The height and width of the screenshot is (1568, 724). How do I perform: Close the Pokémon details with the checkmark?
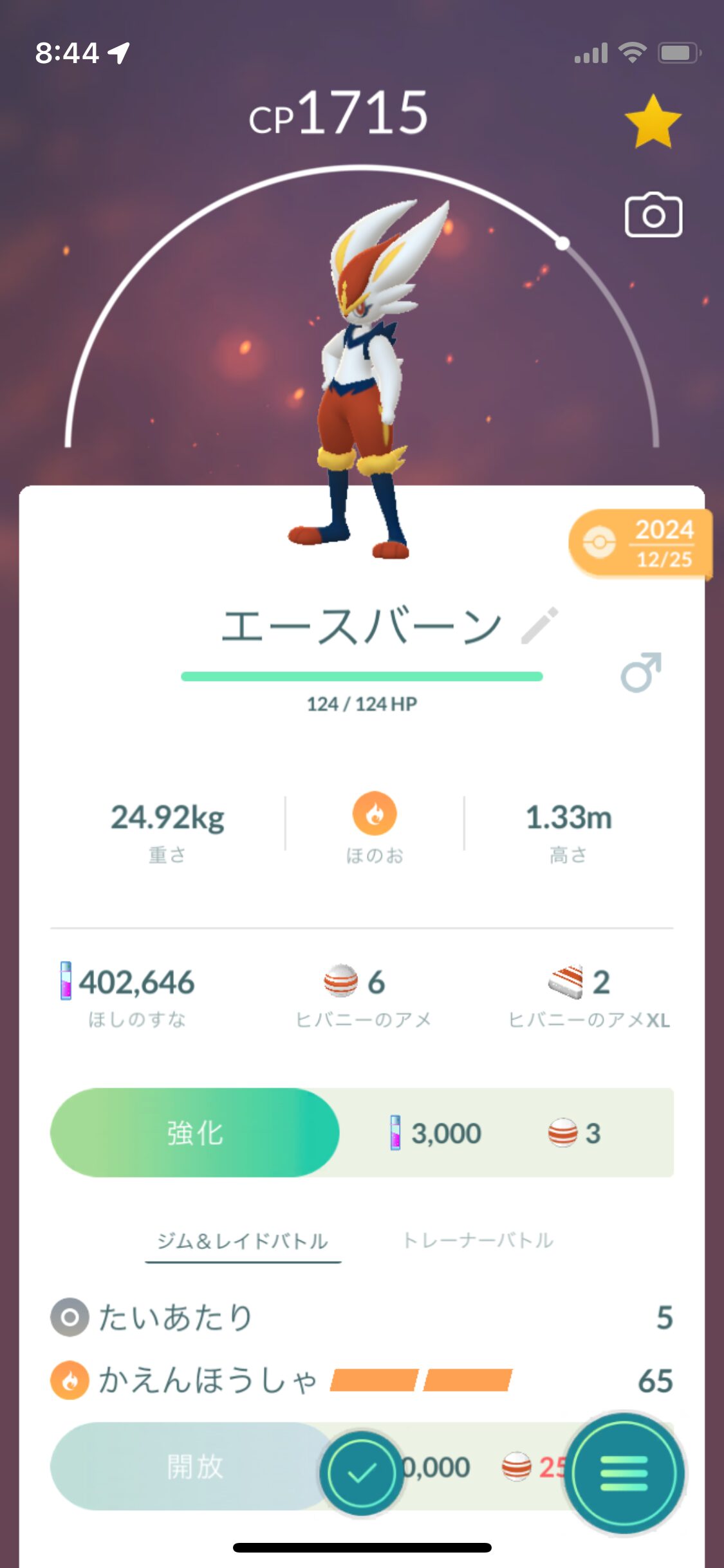(x=362, y=1472)
